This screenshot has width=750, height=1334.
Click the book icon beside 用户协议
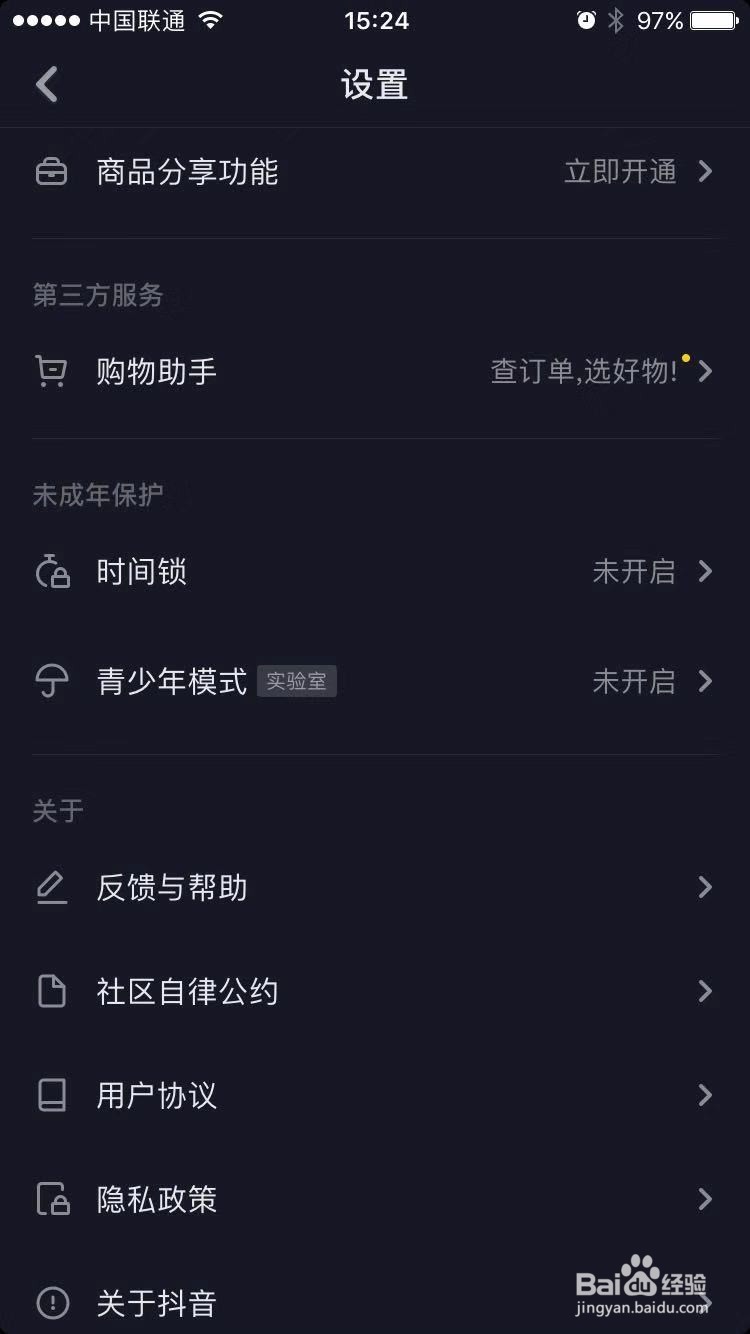point(52,1096)
